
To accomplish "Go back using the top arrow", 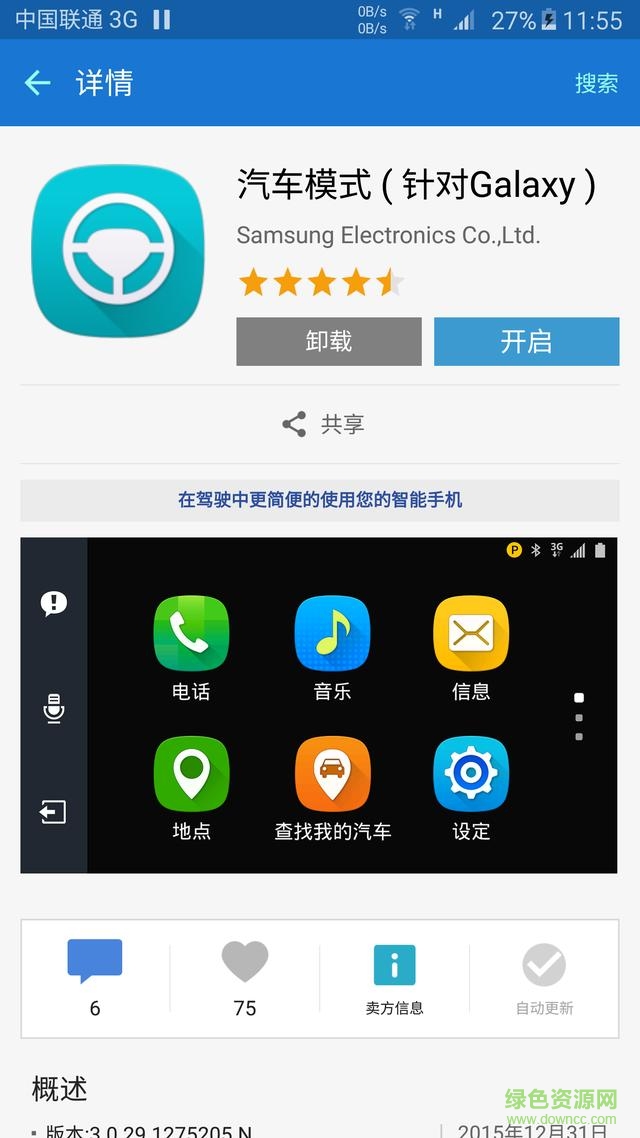I will tap(37, 83).
